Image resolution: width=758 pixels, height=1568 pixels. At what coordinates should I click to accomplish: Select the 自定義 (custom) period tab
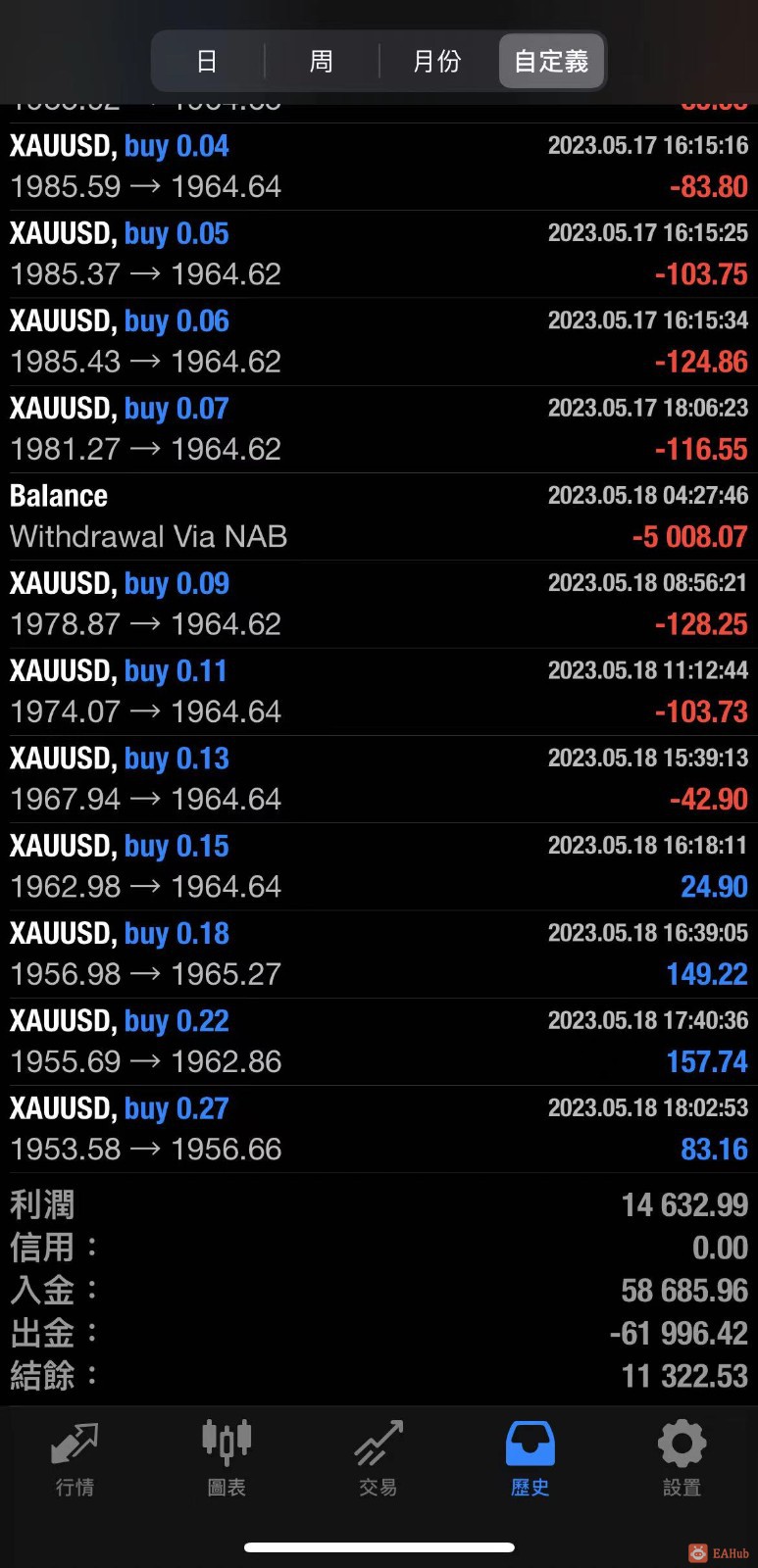pyautogui.click(x=551, y=62)
